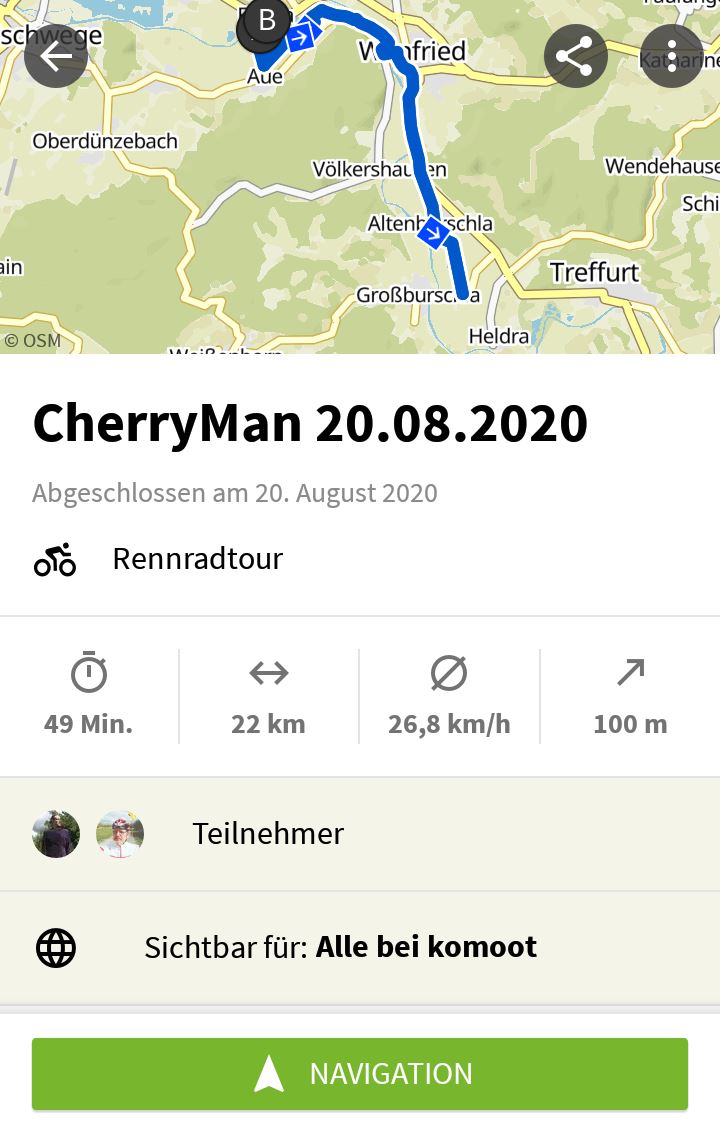Share this CherryMan tour
This screenshot has height=1134, width=720.
575,56
